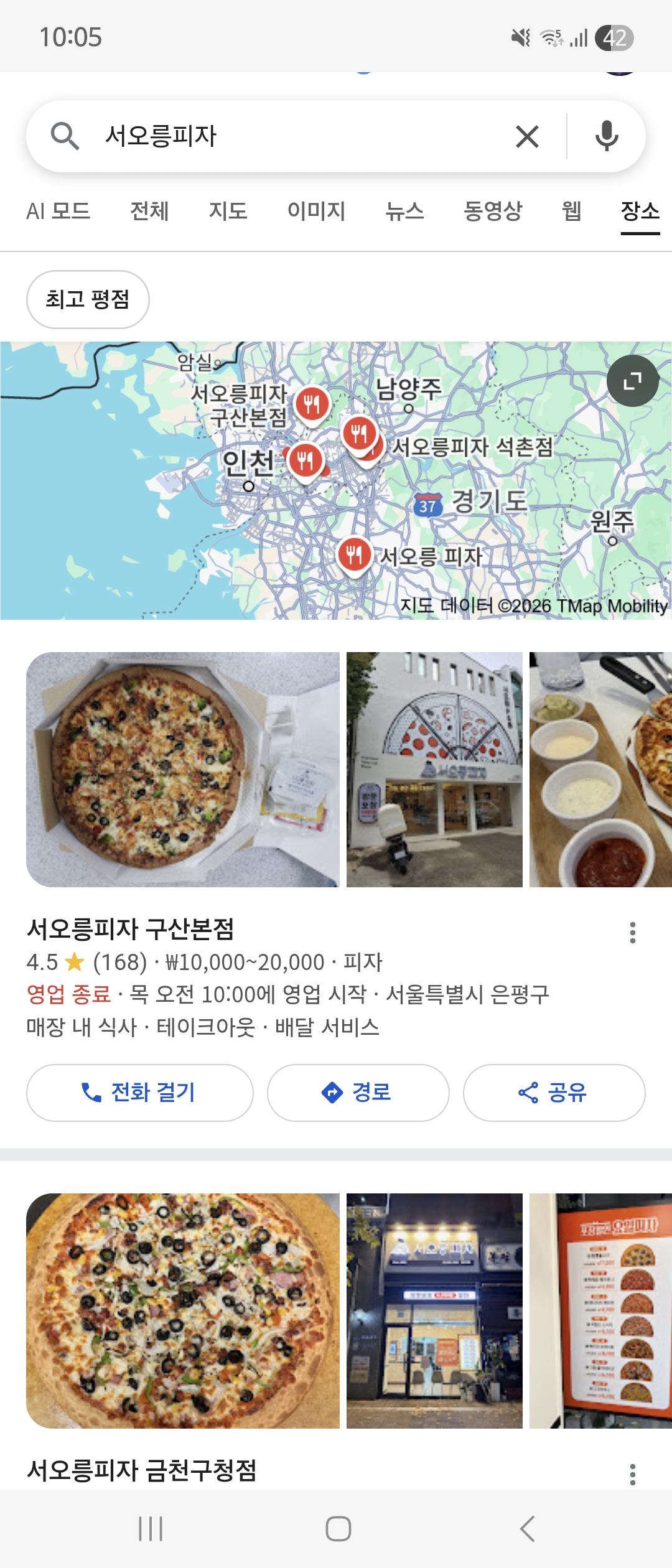Open the 지도 tab
The height and width of the screenshot is (1568, 672).
pos(228,211)
